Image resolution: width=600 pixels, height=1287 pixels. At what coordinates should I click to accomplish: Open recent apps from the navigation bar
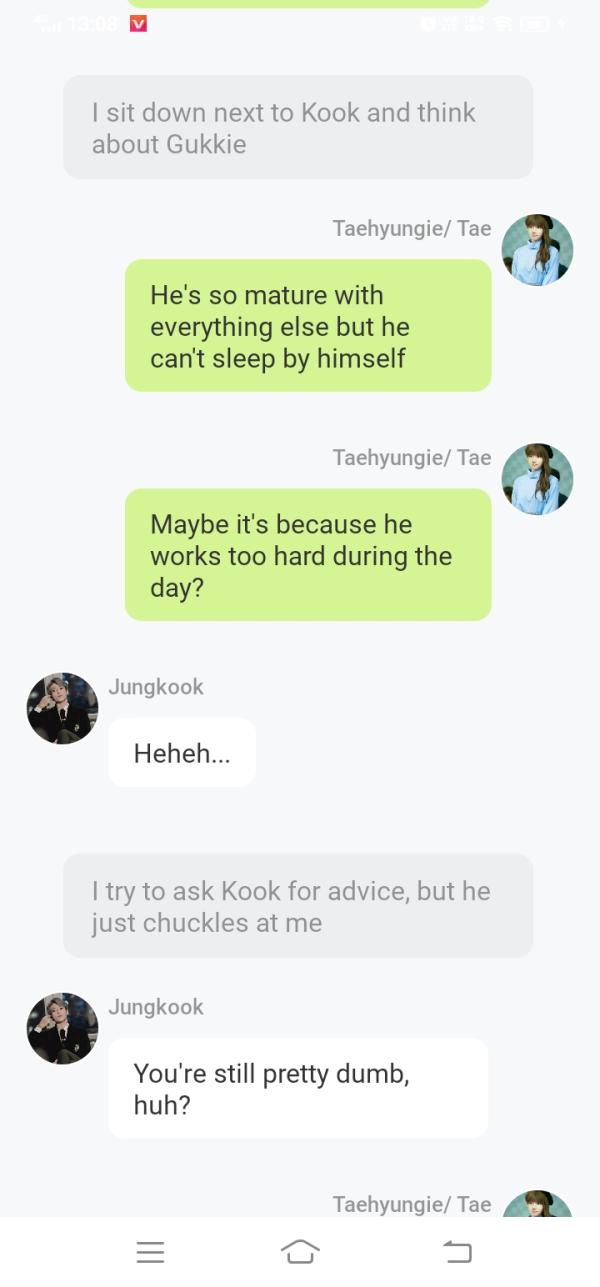[150, 1251]
